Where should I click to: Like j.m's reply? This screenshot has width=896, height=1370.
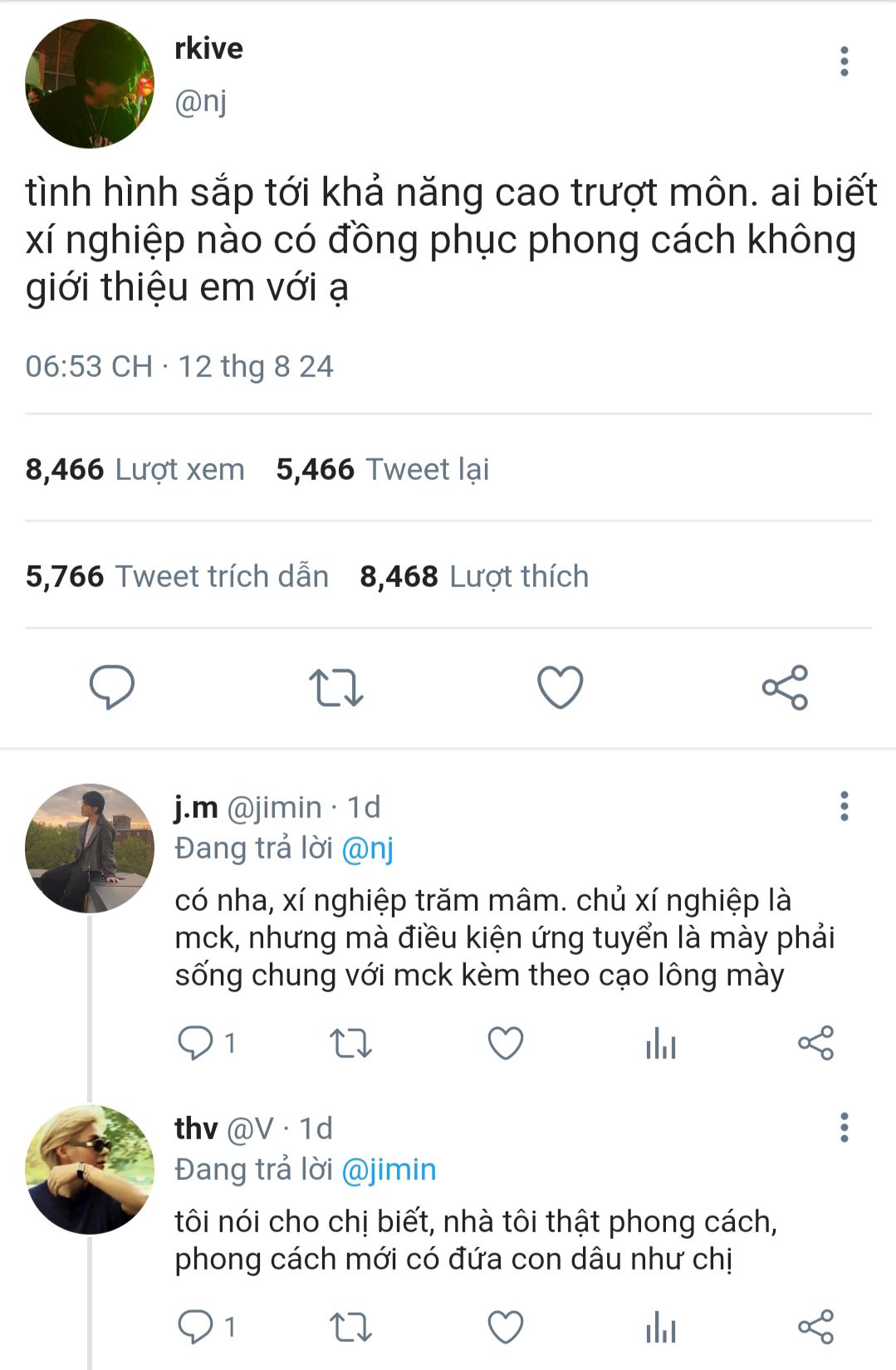pyautogui.click(x=505, y=1043)
